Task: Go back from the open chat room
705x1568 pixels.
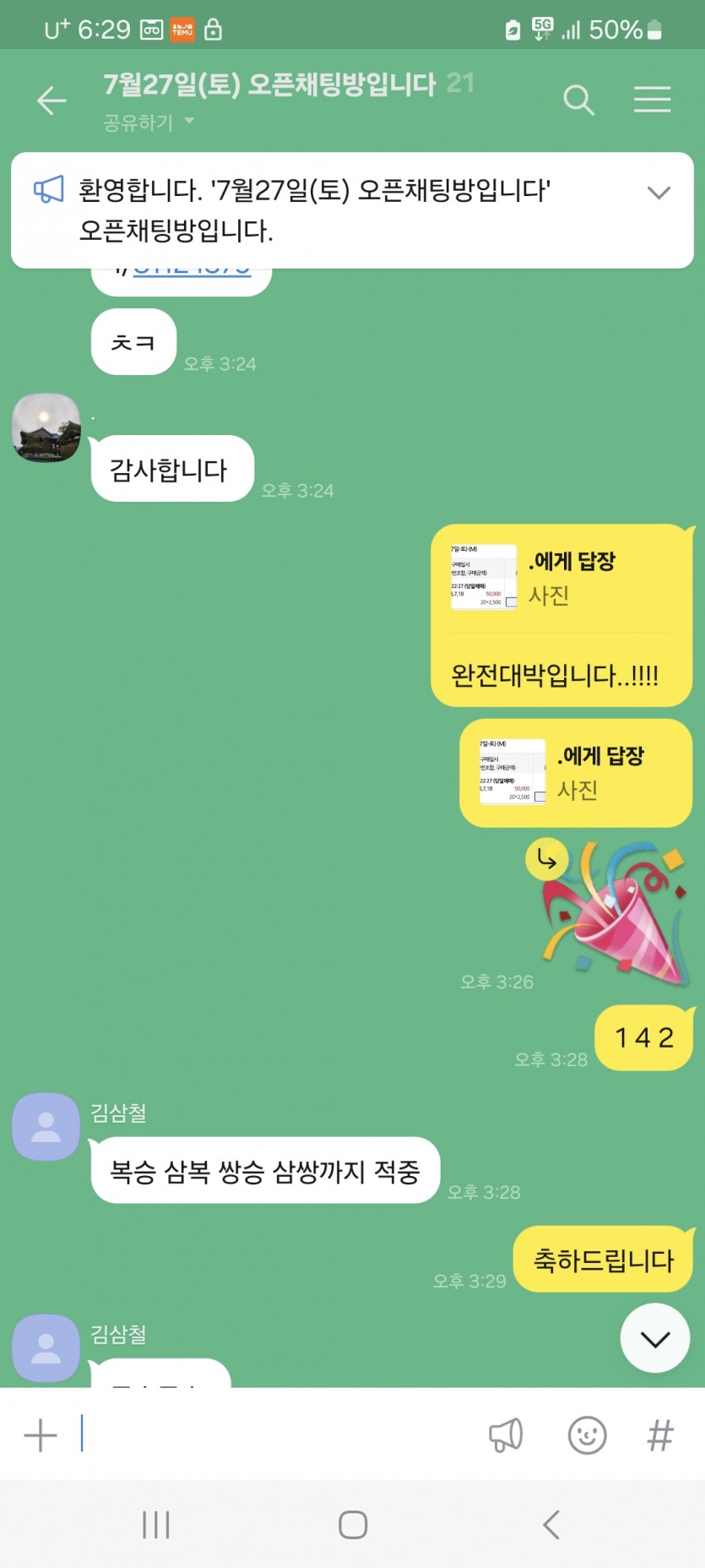Action: pos(51,101)
